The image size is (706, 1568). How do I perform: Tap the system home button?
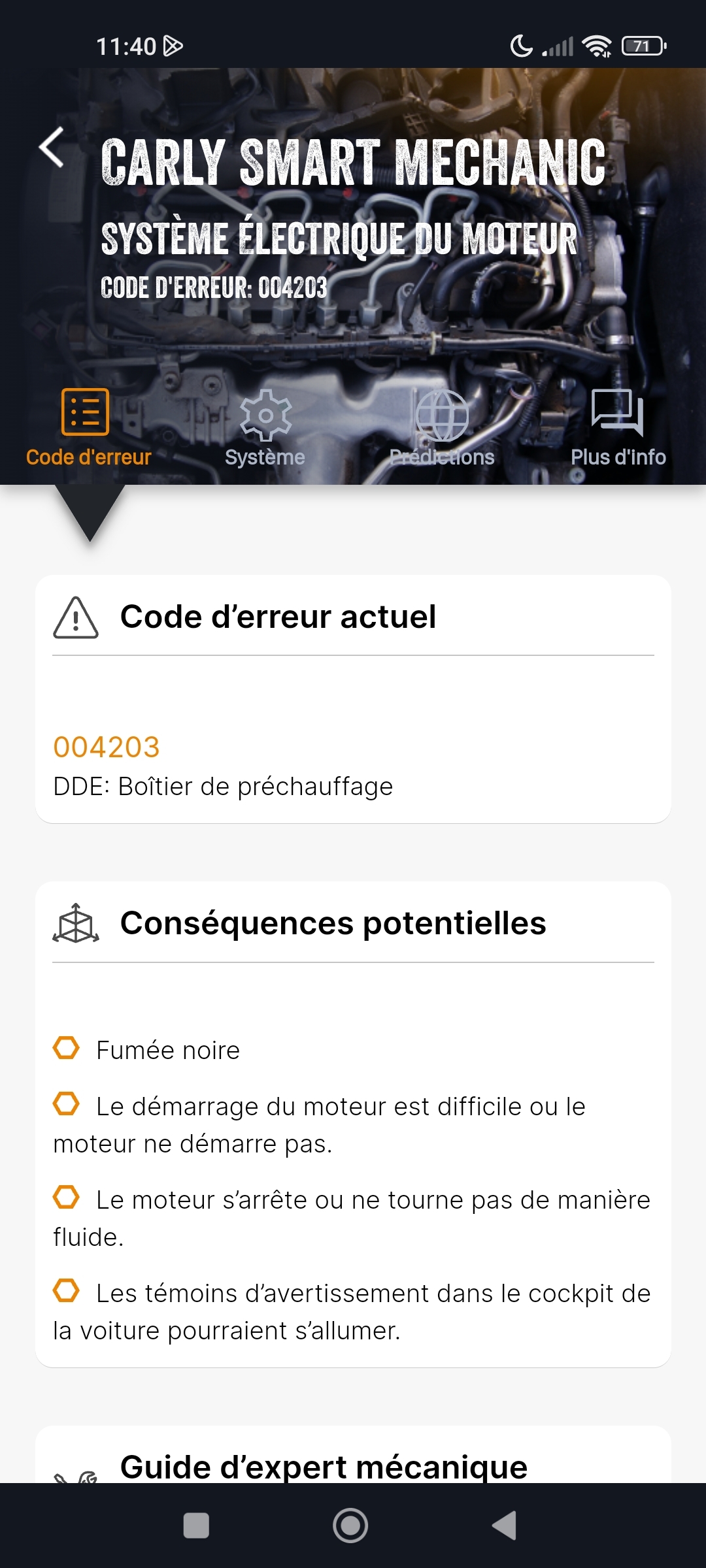(350, 1526)
